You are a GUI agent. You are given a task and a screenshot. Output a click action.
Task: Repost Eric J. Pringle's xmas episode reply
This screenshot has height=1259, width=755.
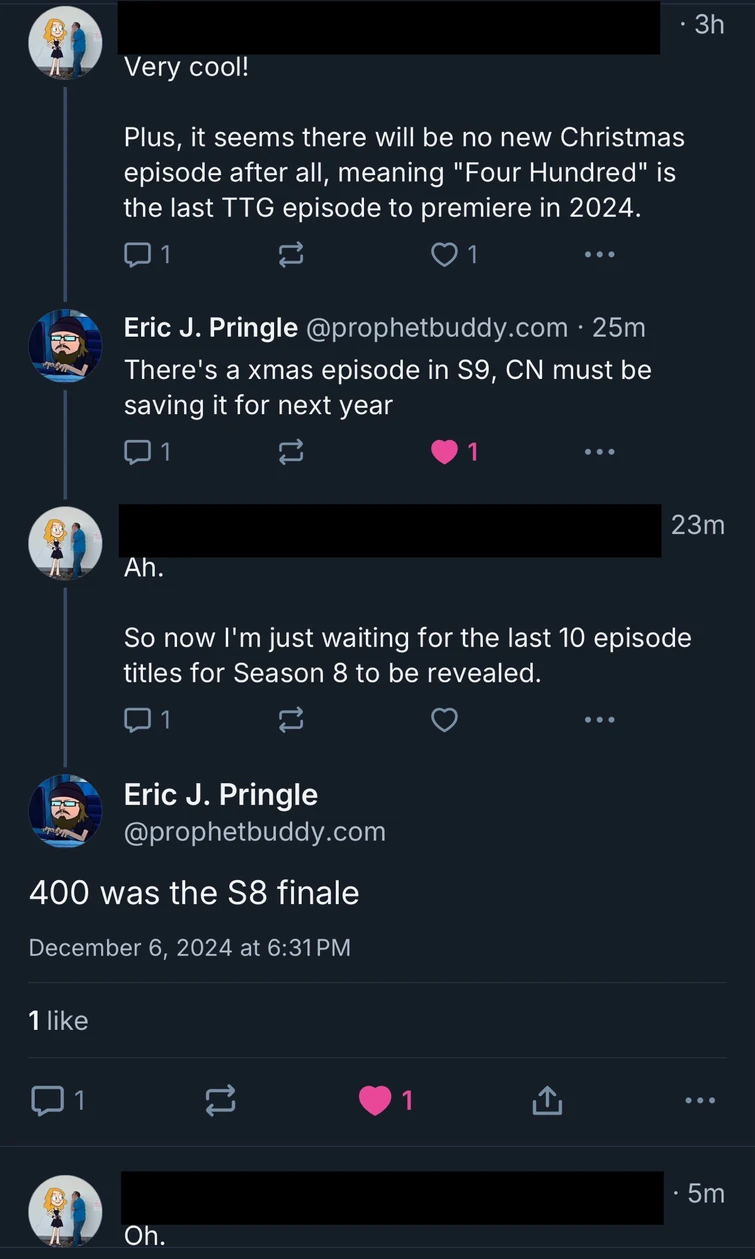(x=290, y=451)
